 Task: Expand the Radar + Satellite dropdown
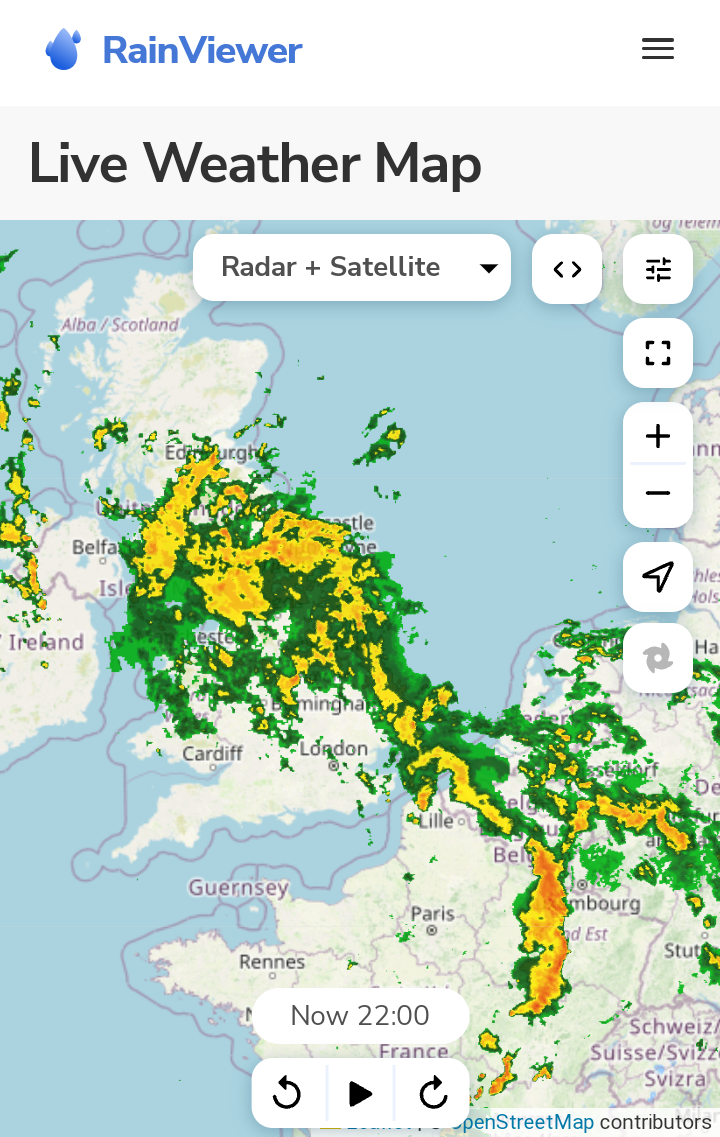351,267
